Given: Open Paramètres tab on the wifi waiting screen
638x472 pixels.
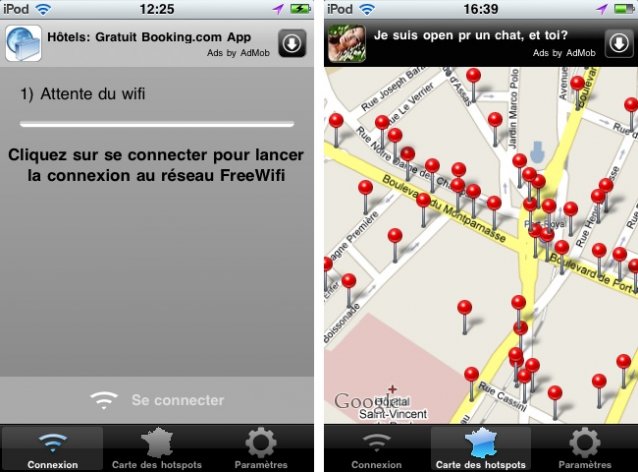Looking at the screenshot, I should point(261,448).
